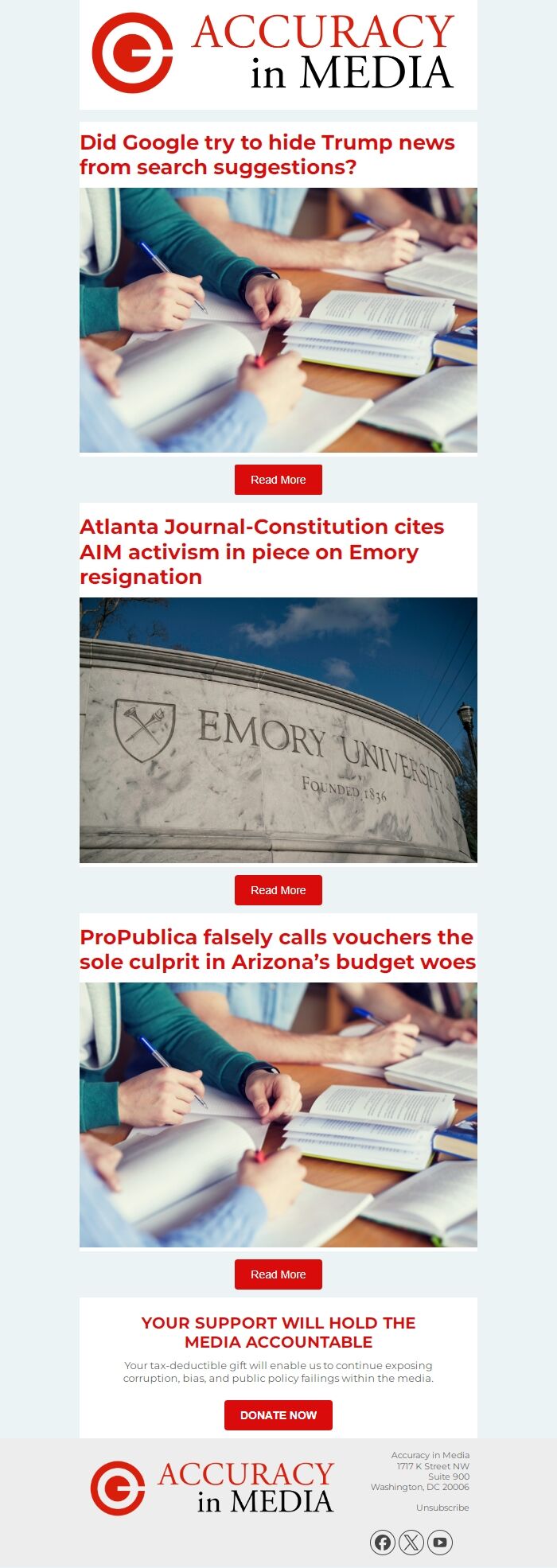Unsubscribe from this newsletter

442,1508
